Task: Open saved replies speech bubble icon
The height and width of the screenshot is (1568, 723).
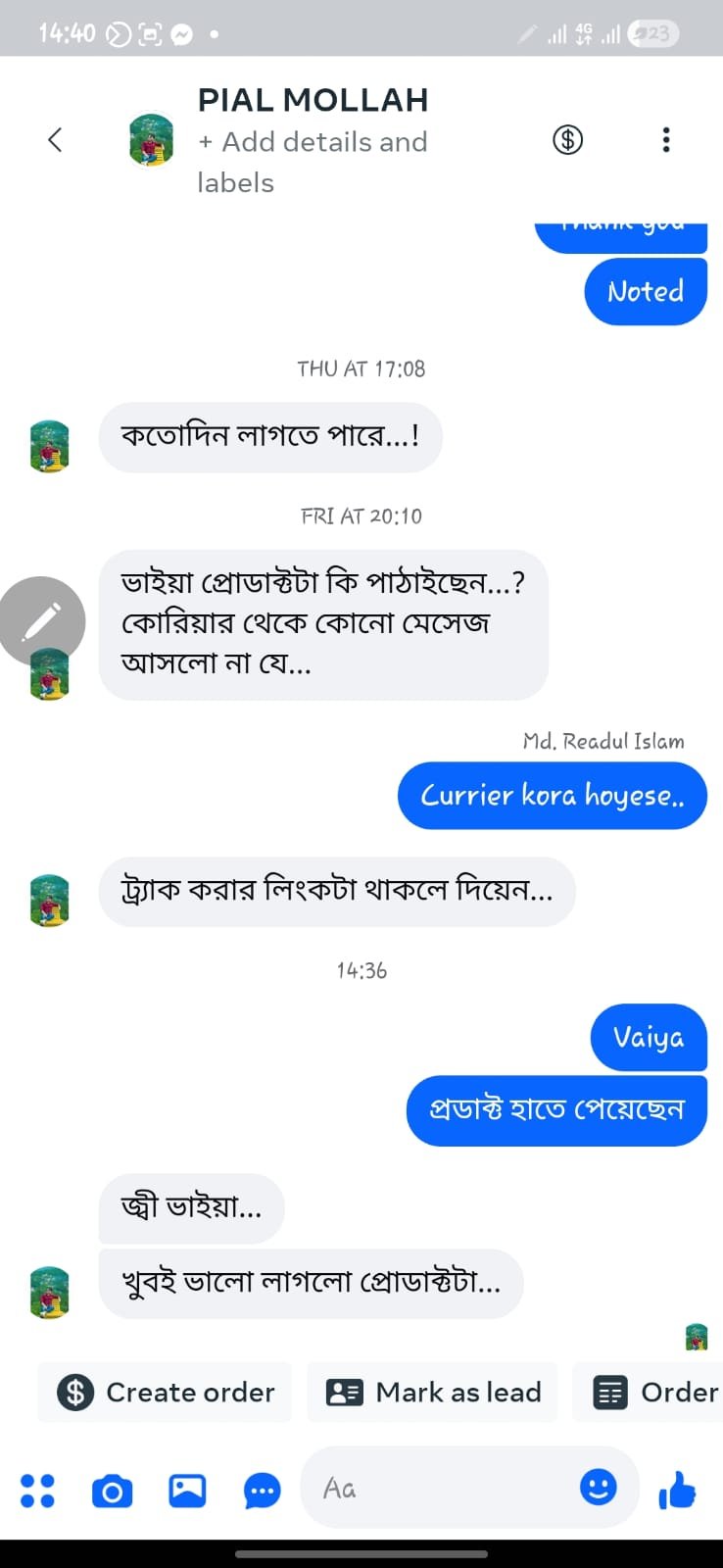Action: tap(262, 1491)
